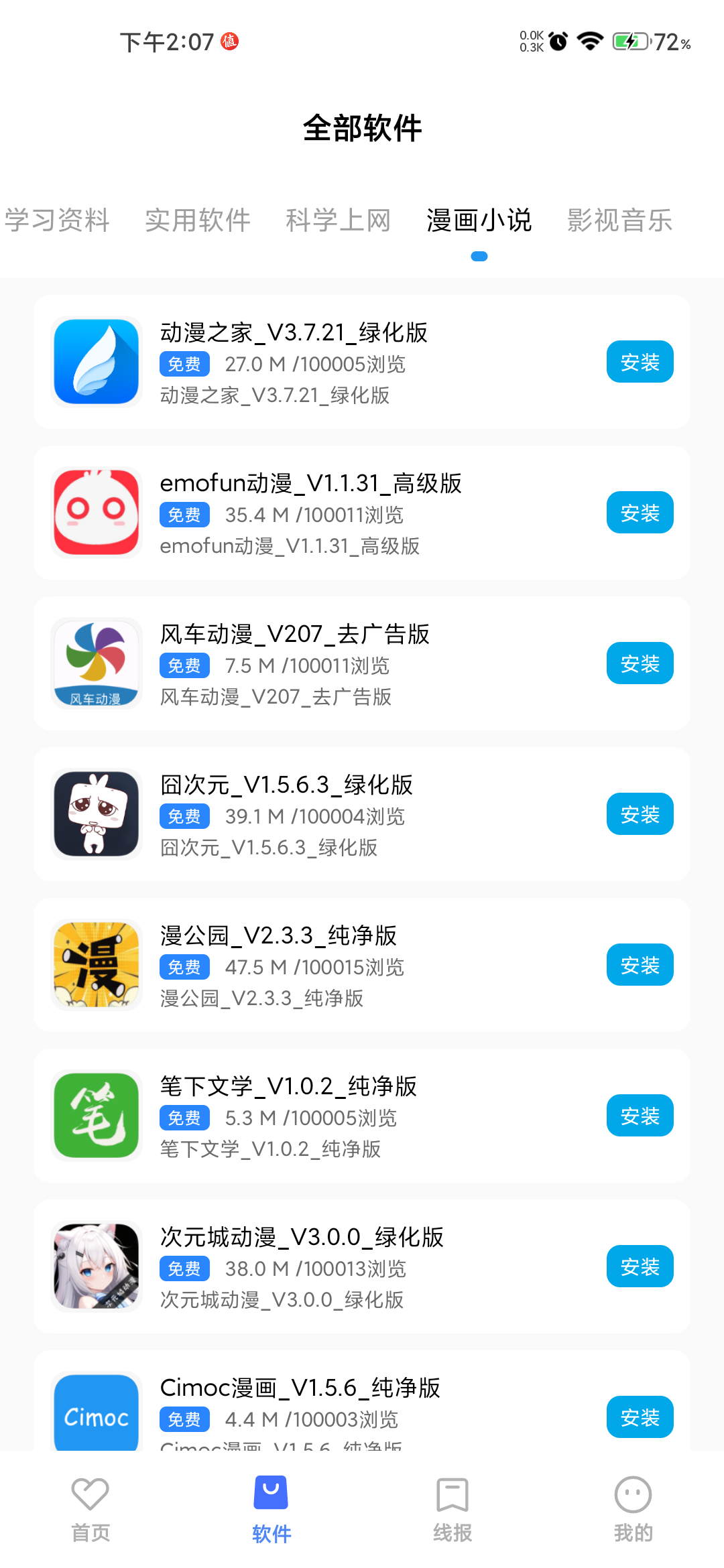724x1568 pixels.
Task: Open the 动漫之家 app details
Action: (x=294, y=333)
